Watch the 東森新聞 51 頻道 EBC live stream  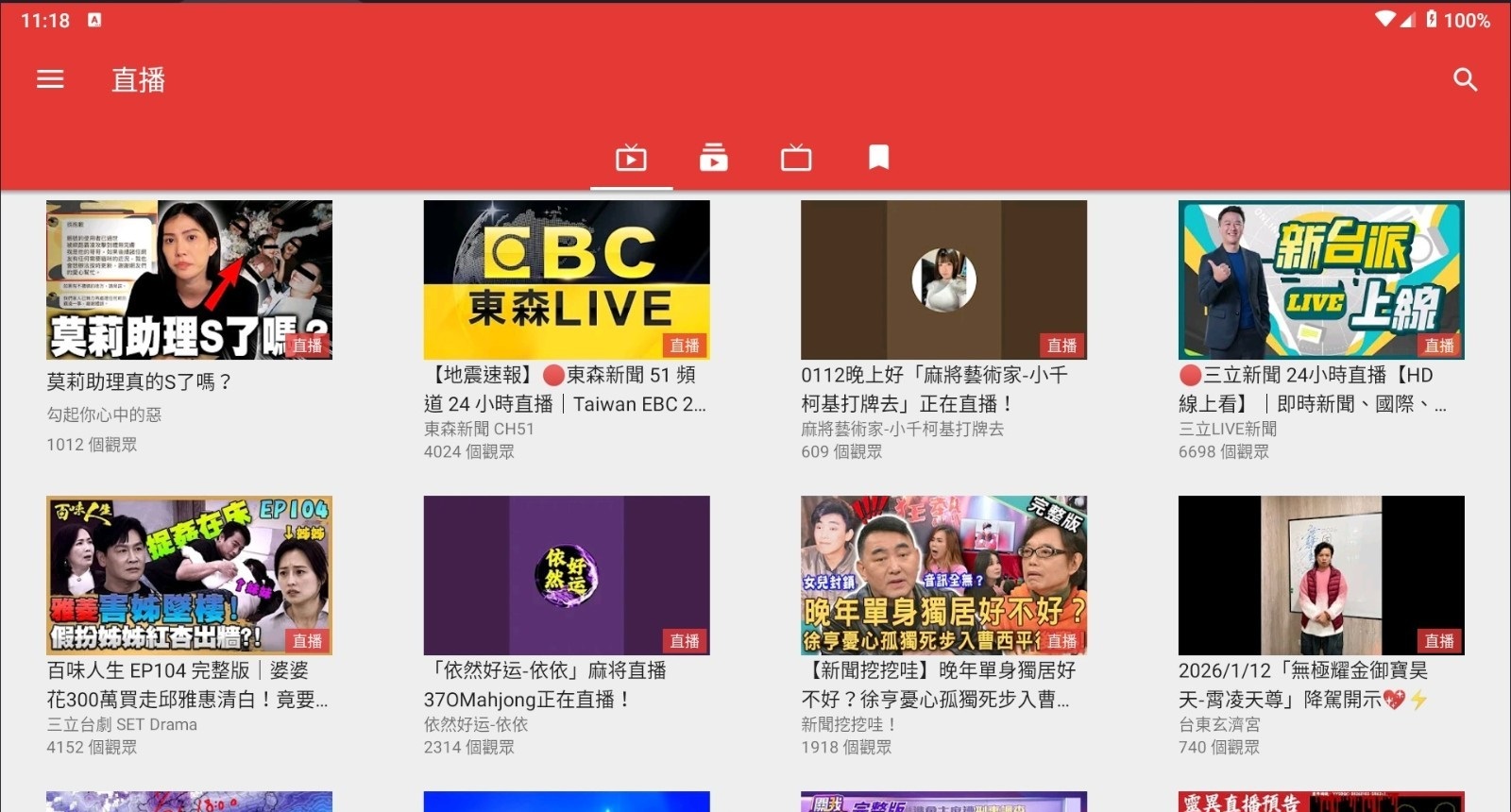click(567, 280)
